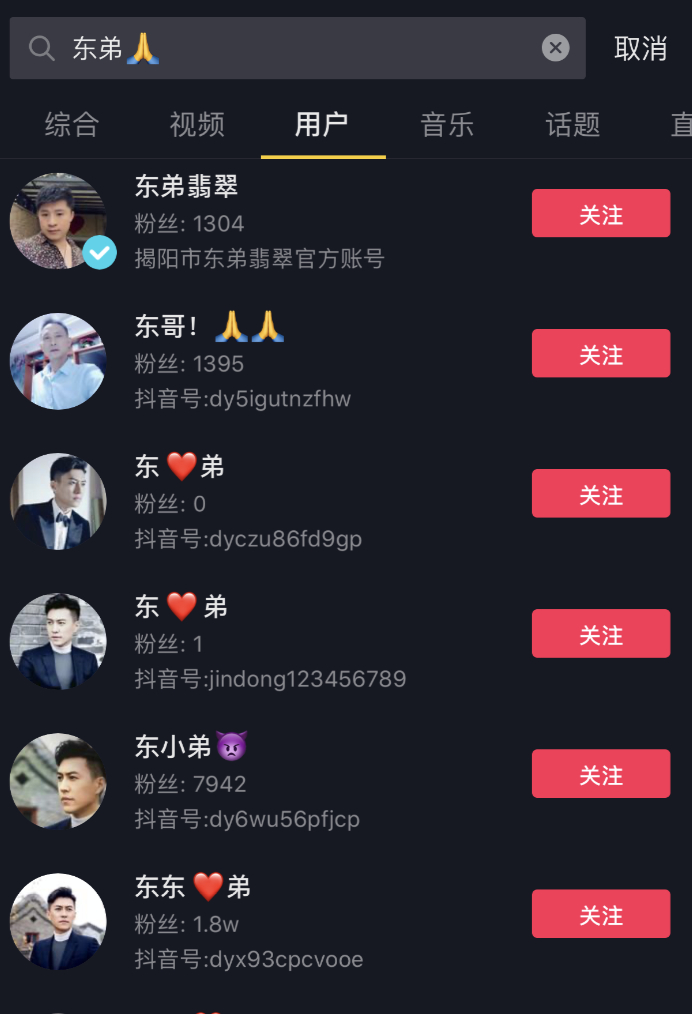The height and width of the screenshot is (1014, 692).
Task: Follow the account with ID dy5igutnzfhw
Action: point(600,353)
